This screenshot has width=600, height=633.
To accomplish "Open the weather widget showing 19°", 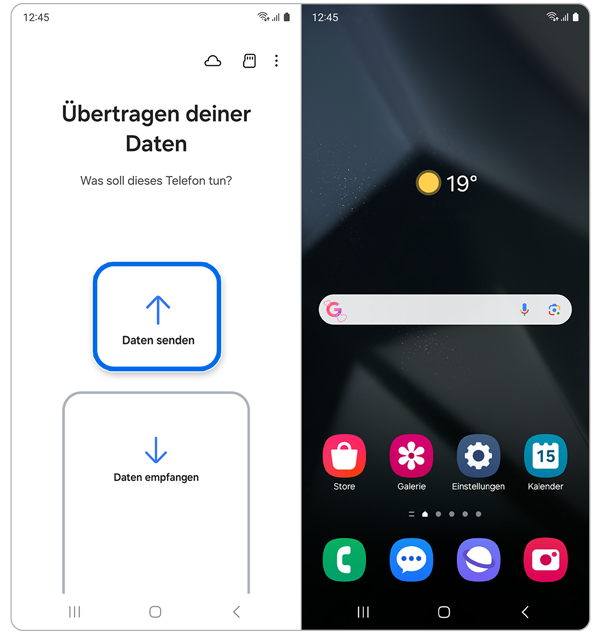I will pyautogui.click(x=446, y=183).
